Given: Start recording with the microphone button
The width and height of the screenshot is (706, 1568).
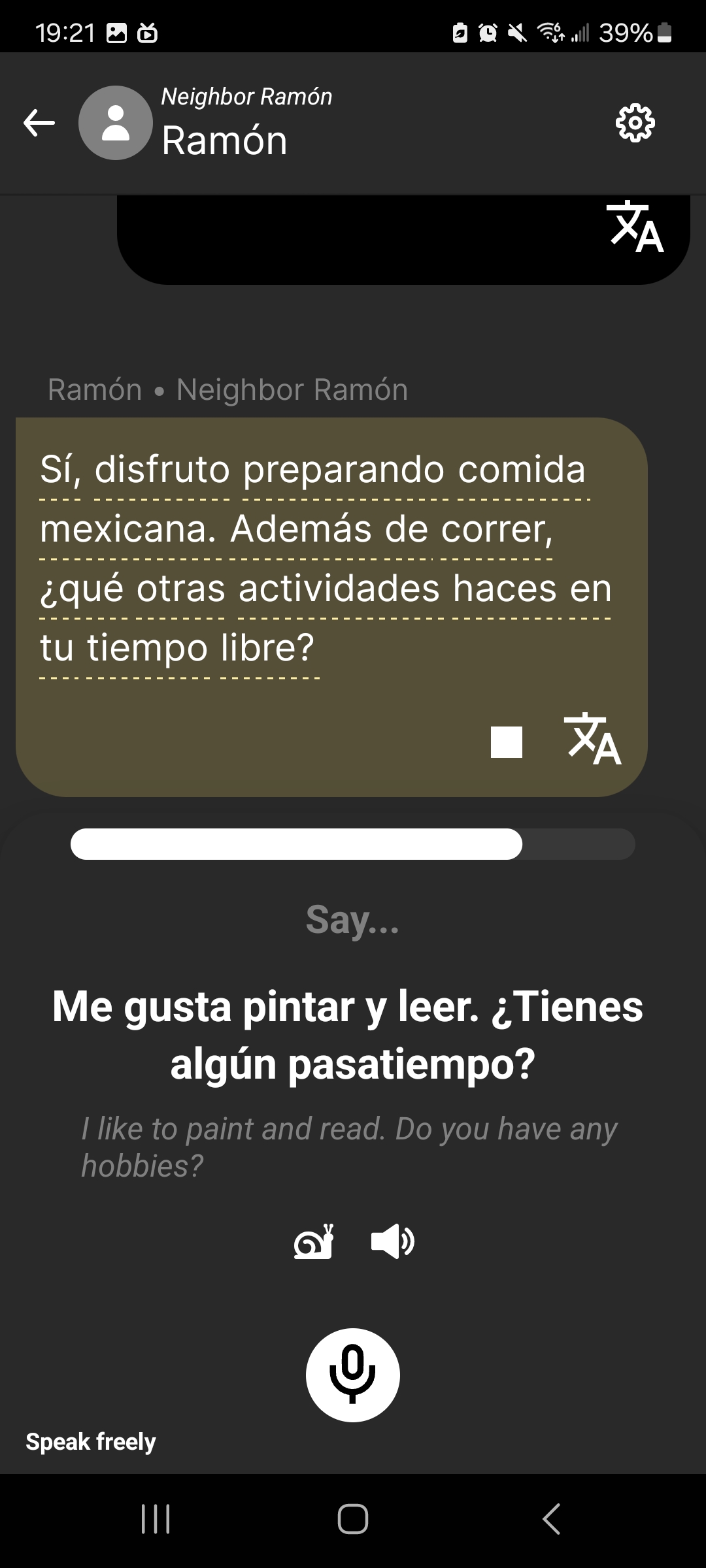Looking at the screenshot, I should [x=353, y=1375].
